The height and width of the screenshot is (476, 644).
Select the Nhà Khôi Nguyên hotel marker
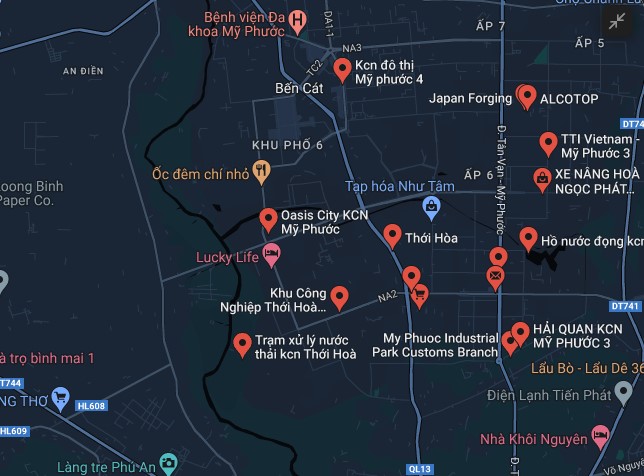coord(599,435)
